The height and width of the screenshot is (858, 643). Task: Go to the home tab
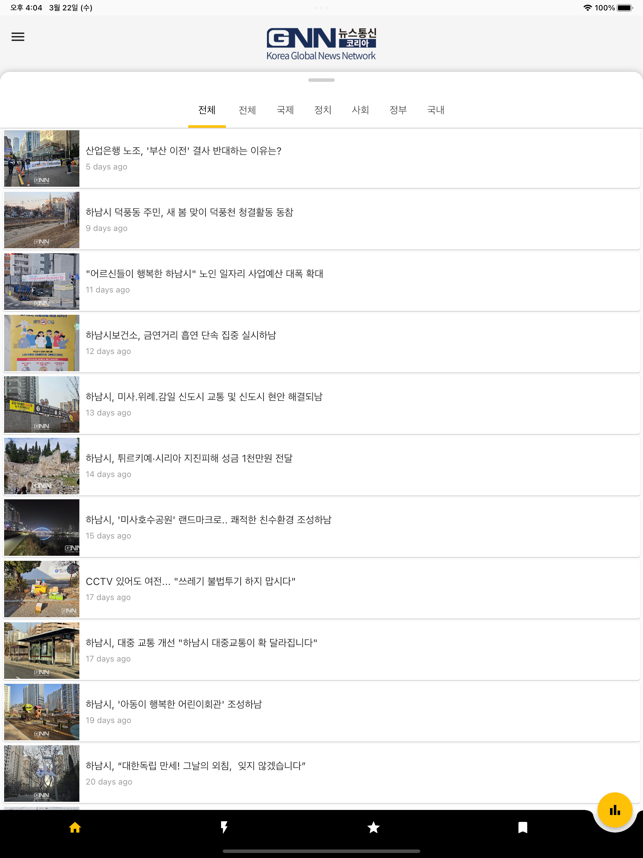tap(75, 828)
